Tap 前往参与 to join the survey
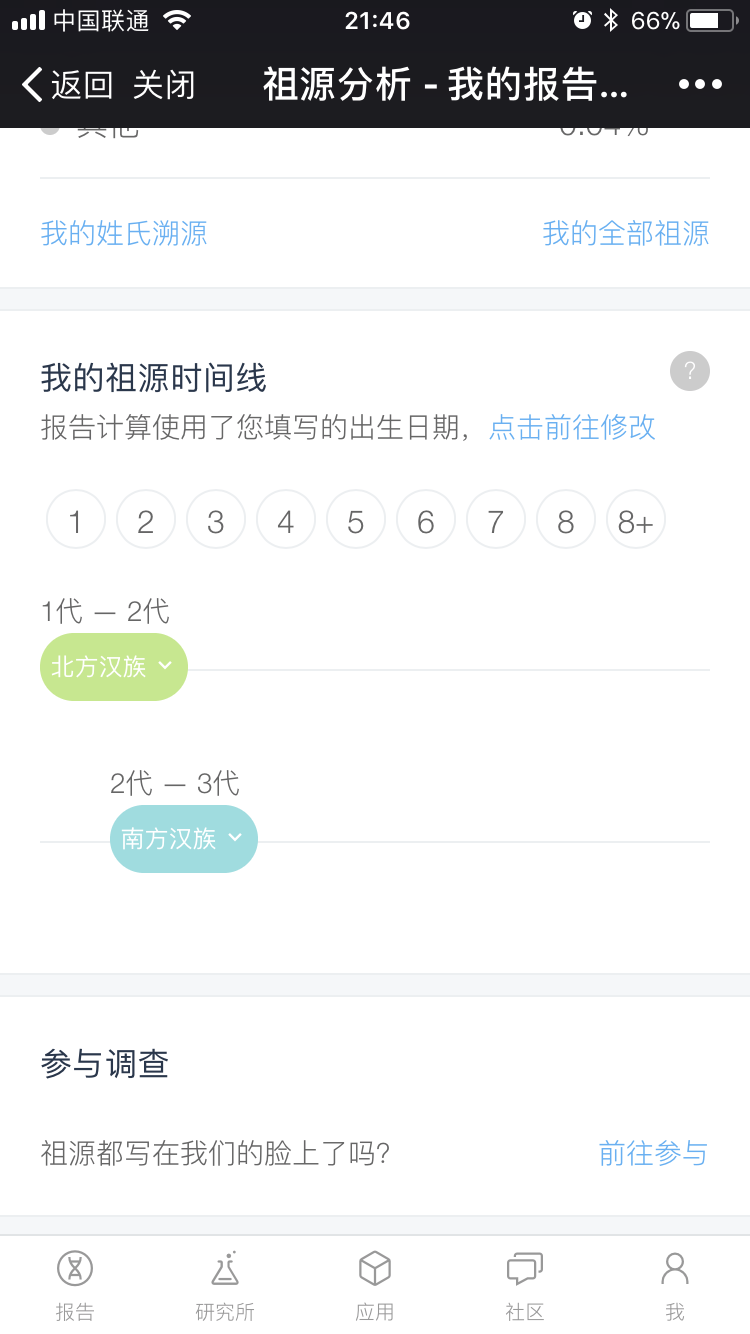The width and height of the screenshot is (750, 1334). (x=653, y=1153)
